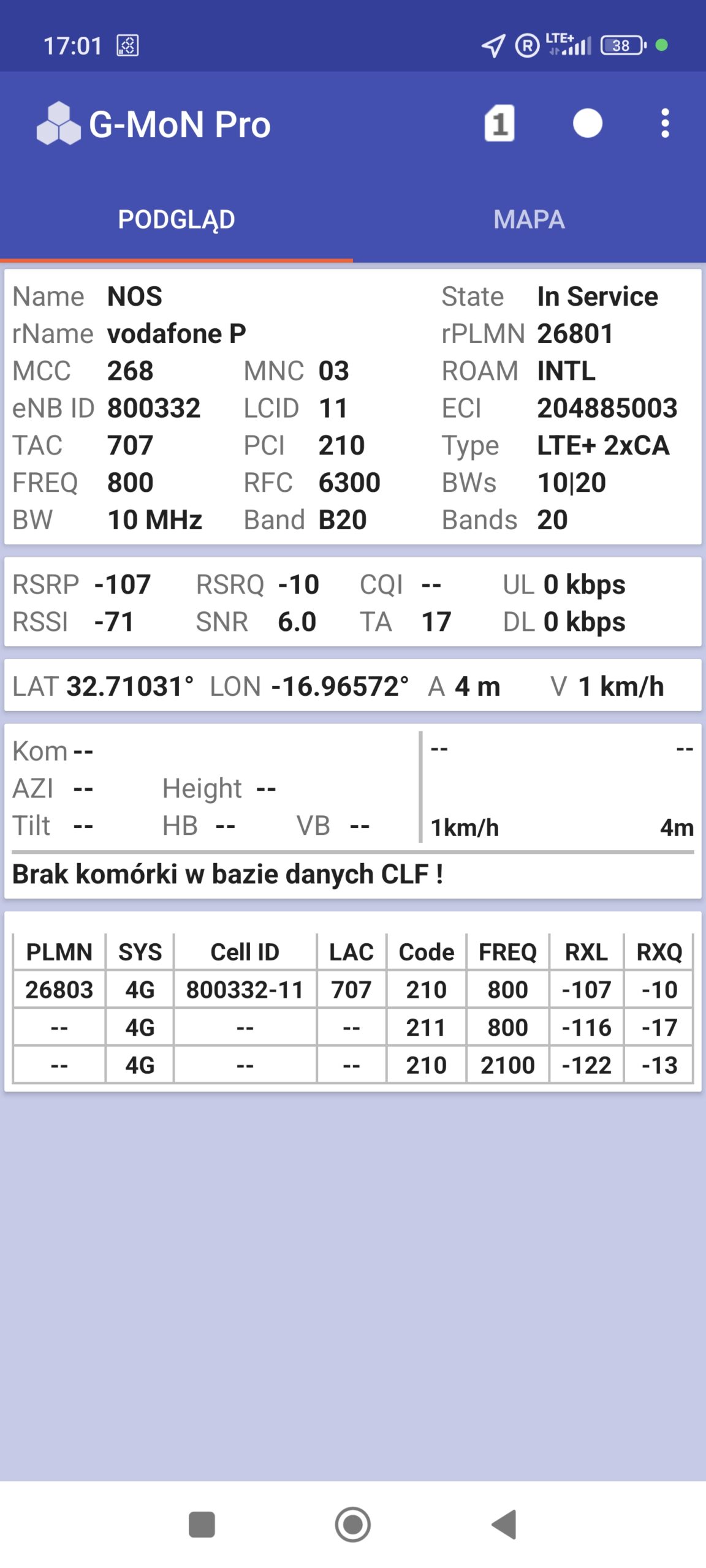Open recent apps with the square button
This screenshot has width=706, height=1568.
point(202,1525)
